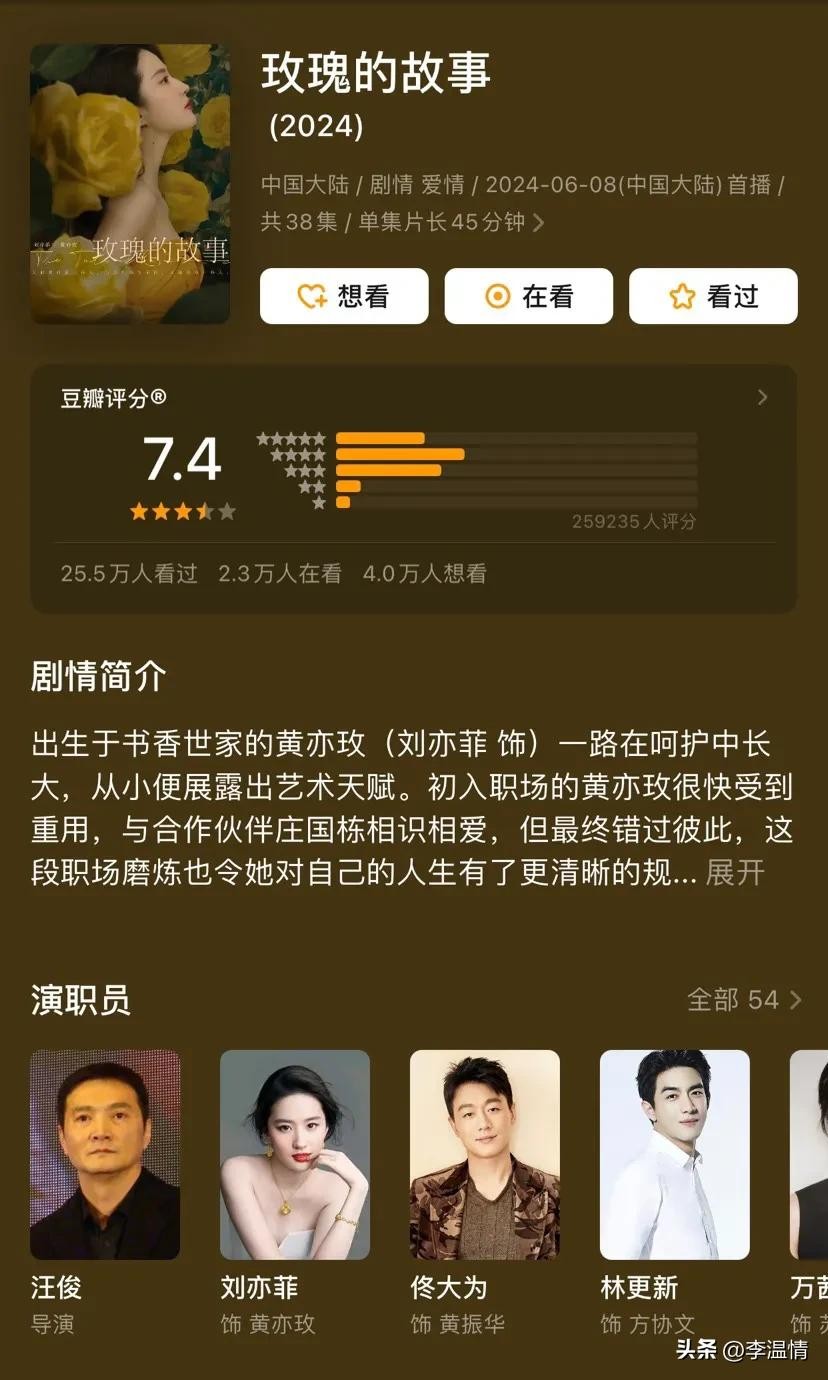This screenshot has width=828, height=1380.
Task: Mark the show as 看过
Action: tap(713, 296)
